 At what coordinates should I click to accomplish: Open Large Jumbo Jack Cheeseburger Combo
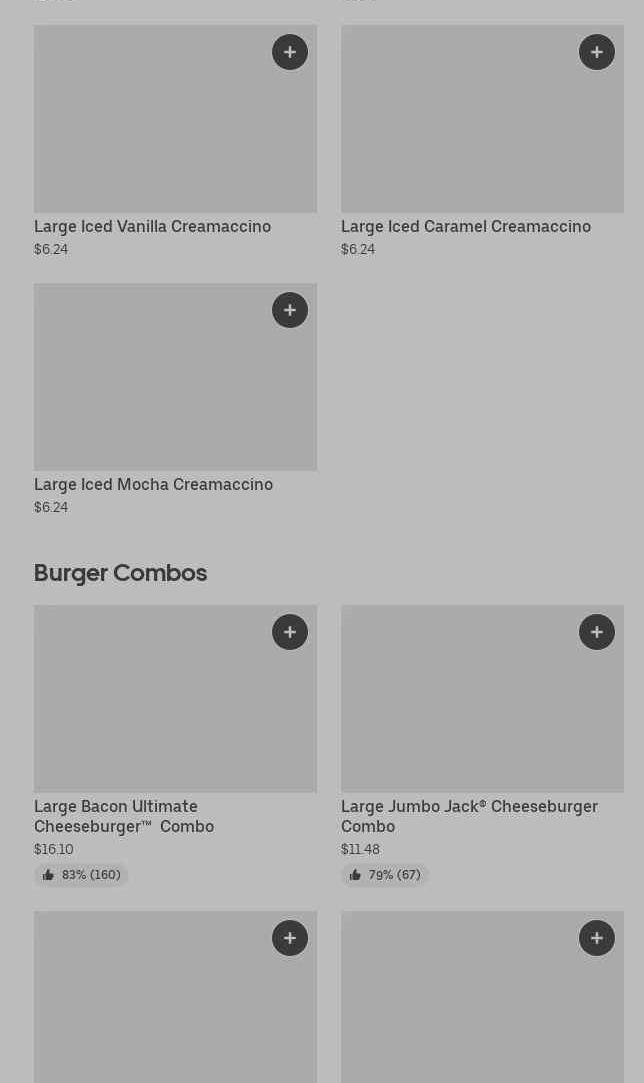pyautogui.click(x=469, y=816)
